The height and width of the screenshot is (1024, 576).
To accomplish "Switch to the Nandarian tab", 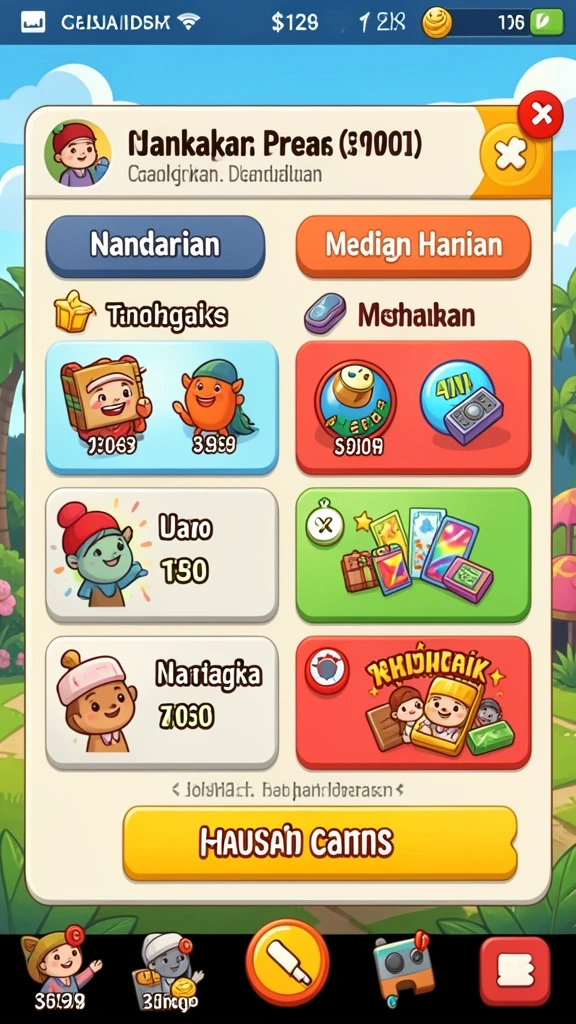I will click(x=155, y=245).
